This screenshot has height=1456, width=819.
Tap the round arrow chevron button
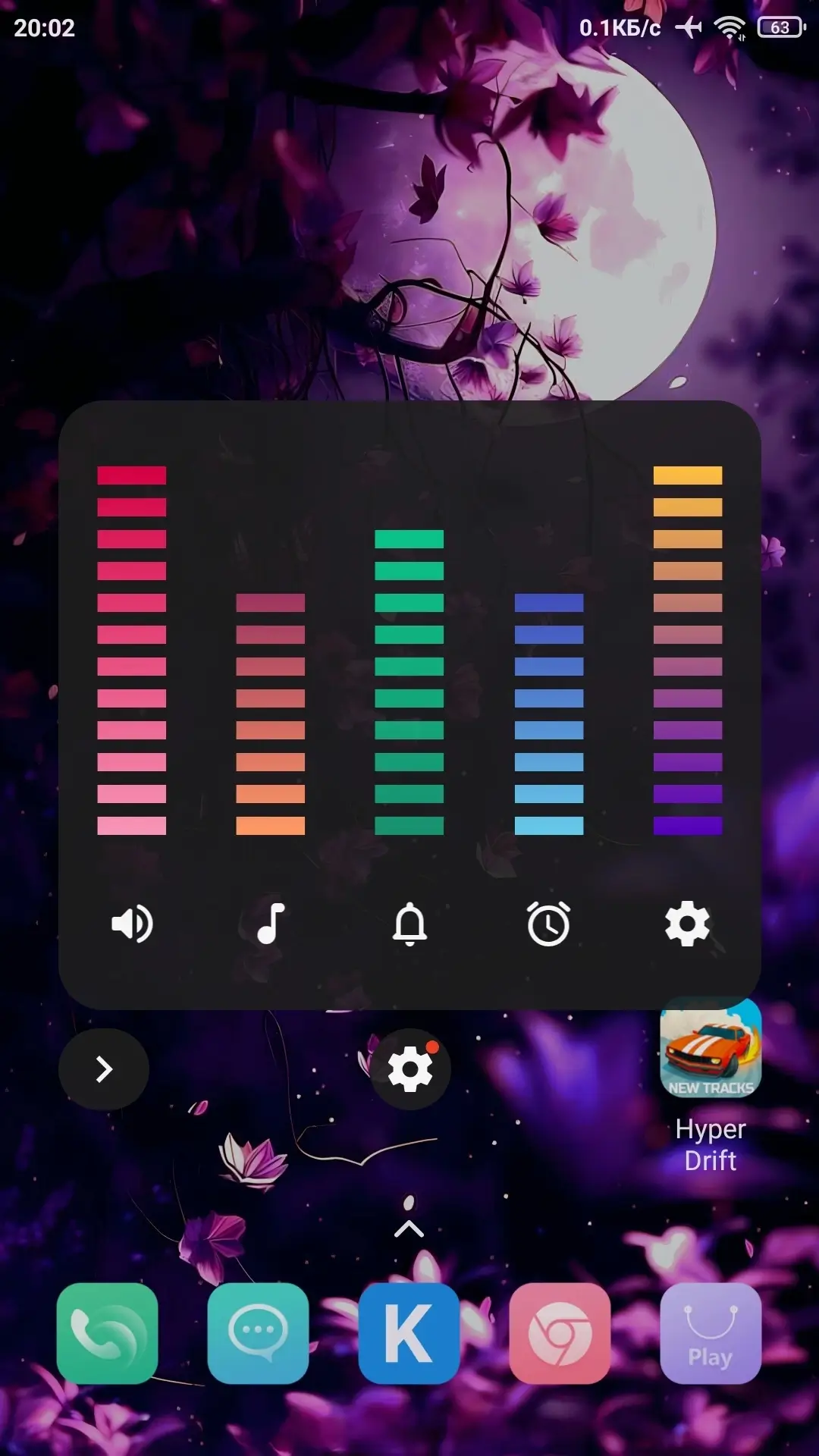click(104, 1069)
